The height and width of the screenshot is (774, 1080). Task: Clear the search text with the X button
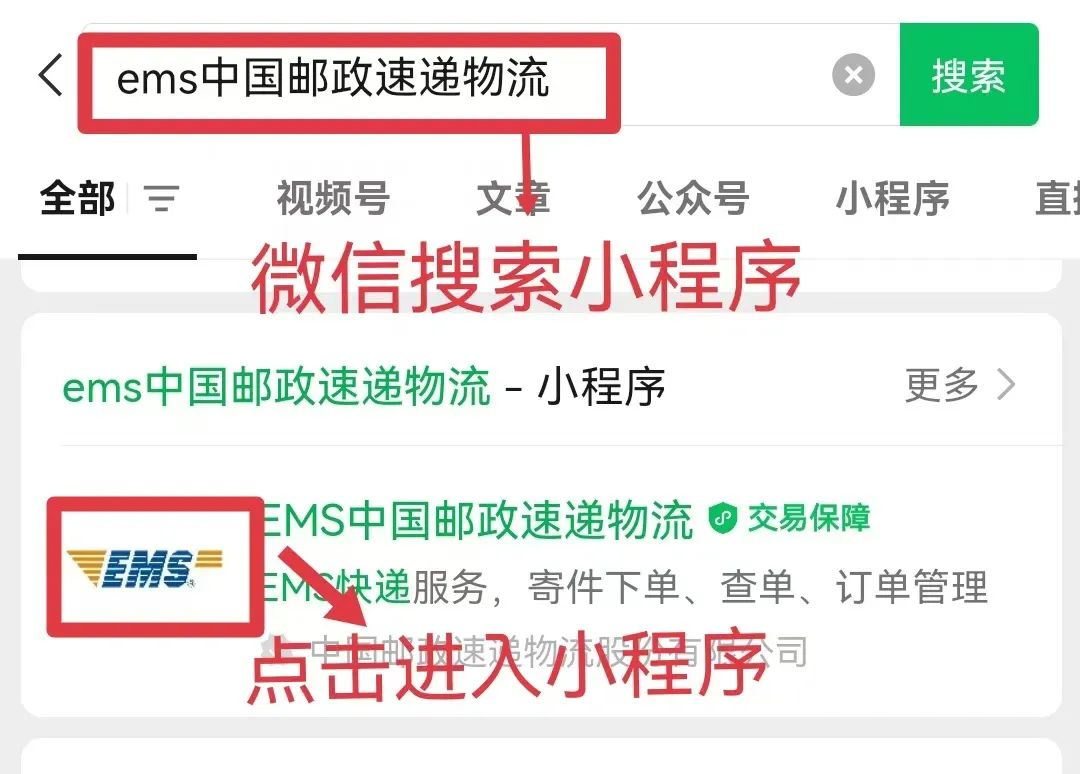(x=853, y=76)
